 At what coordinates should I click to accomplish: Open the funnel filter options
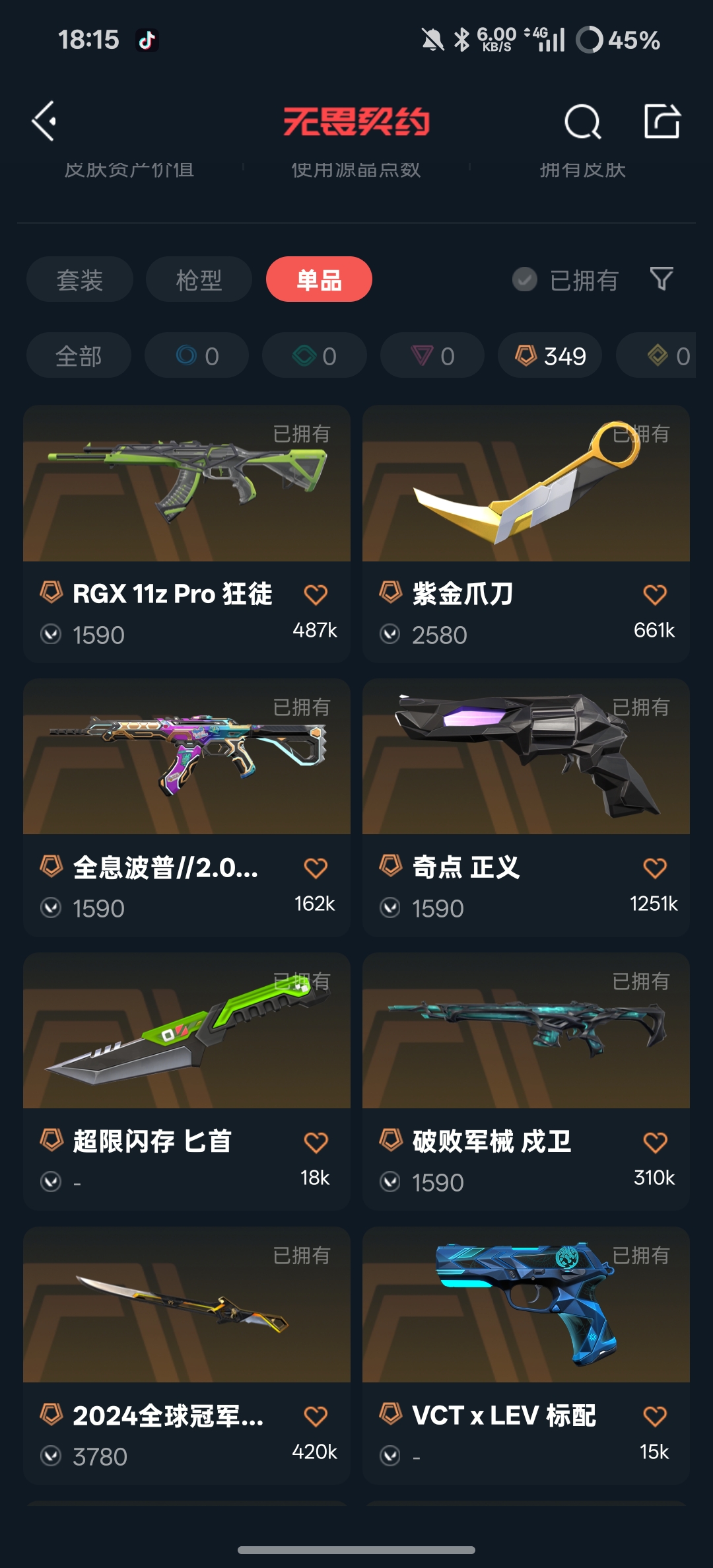tap(662, 279)
